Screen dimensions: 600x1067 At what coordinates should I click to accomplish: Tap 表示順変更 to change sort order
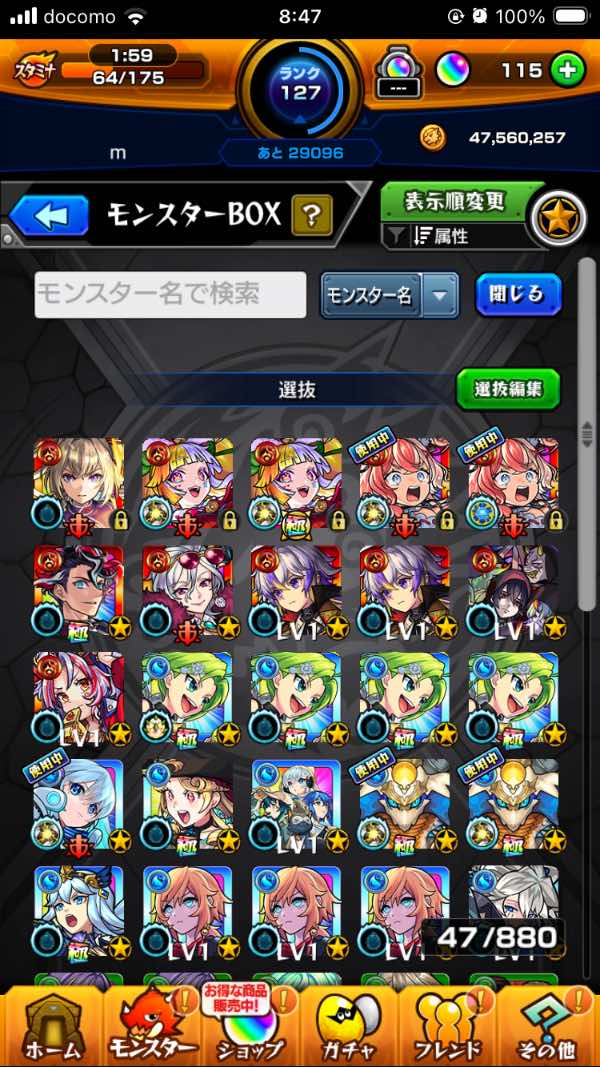pos(455,201)
